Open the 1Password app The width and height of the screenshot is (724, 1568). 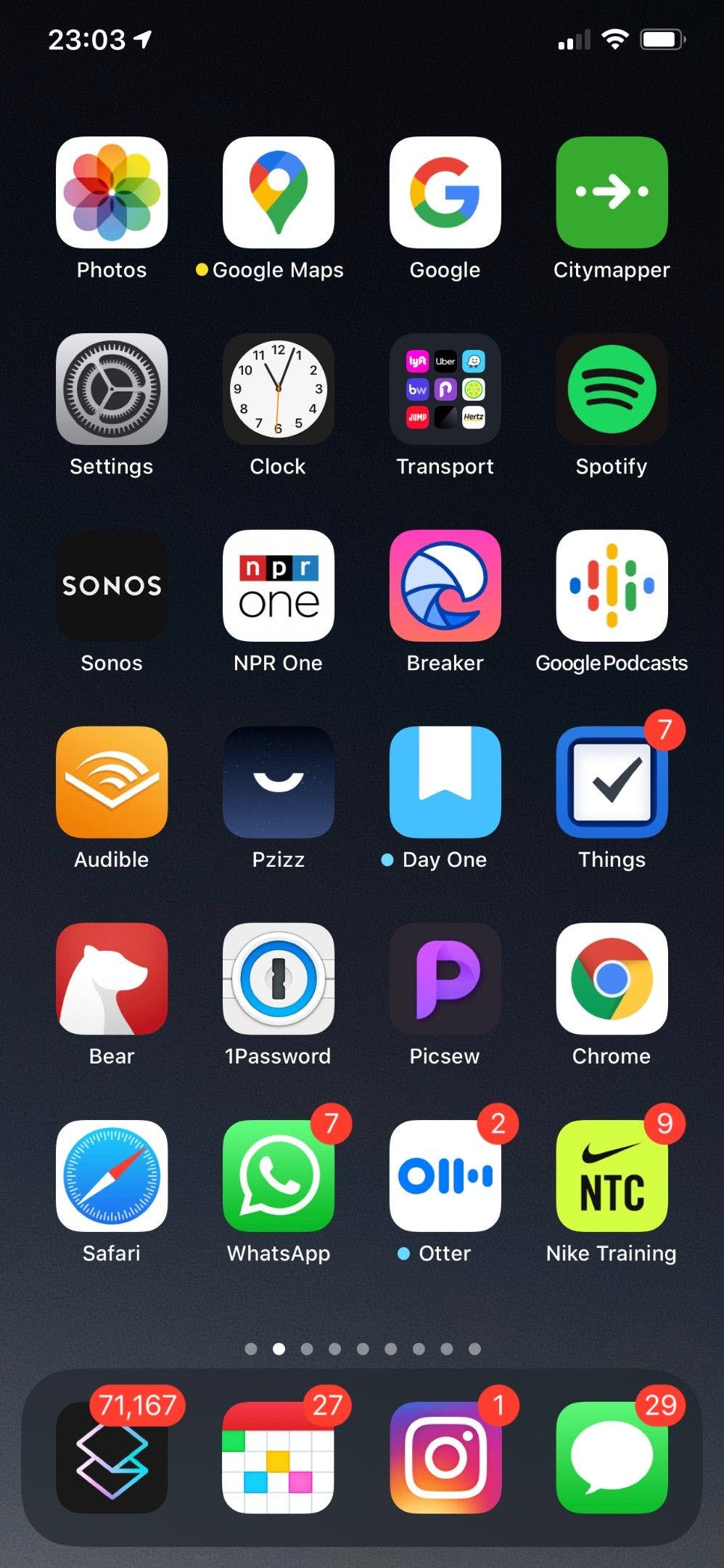279,979
